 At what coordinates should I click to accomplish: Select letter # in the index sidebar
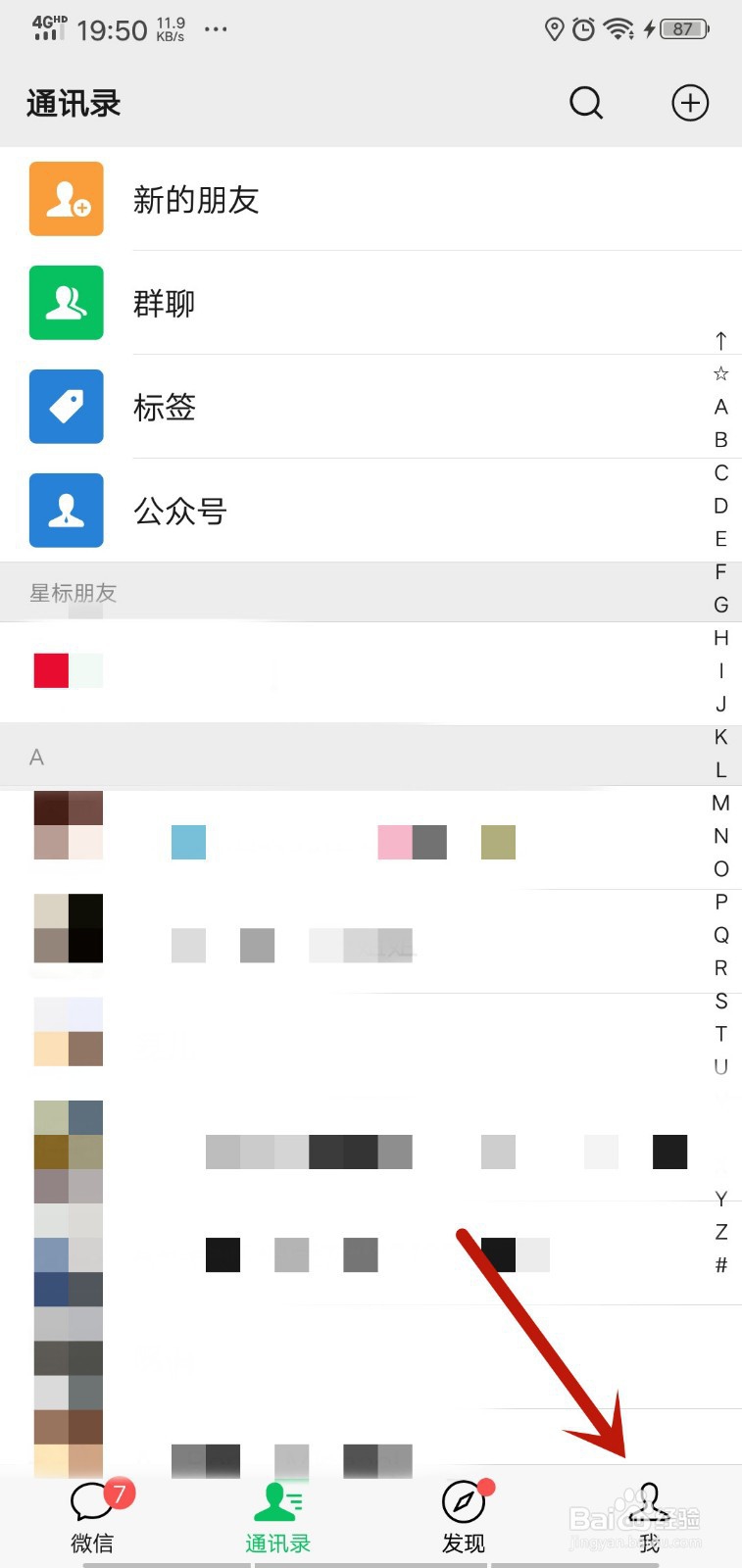[x=721, y=1265]
